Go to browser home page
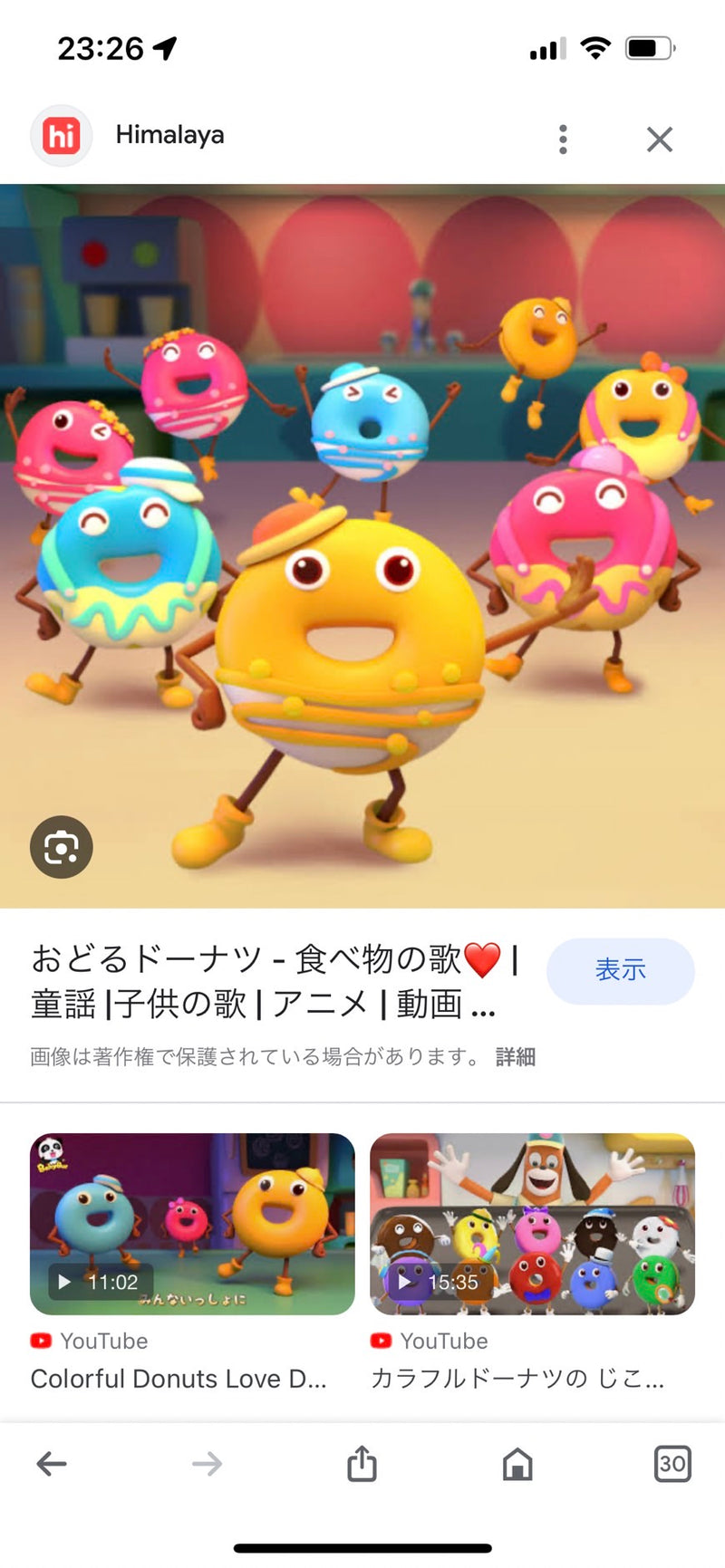The width and height of the screenshot is (725, 1568). click(517, 1463)
